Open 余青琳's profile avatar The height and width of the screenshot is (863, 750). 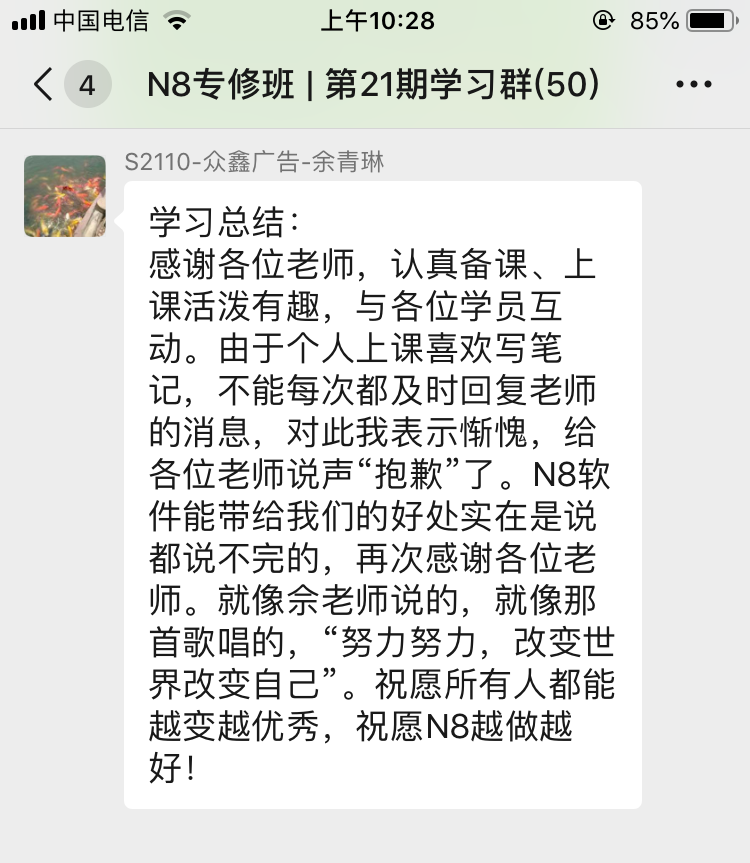65,196
